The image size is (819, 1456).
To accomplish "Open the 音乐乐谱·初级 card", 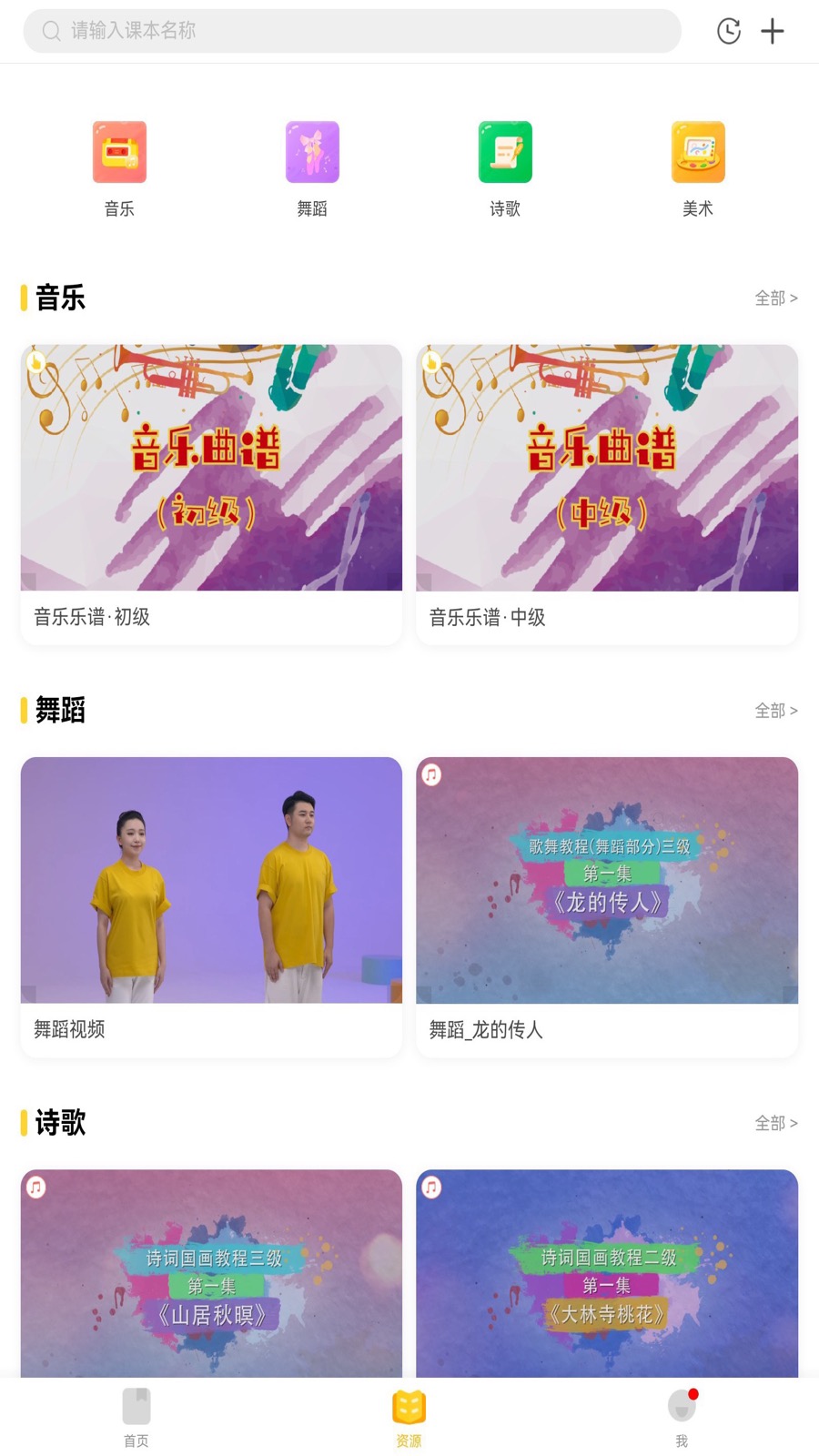I will [211, 493].
